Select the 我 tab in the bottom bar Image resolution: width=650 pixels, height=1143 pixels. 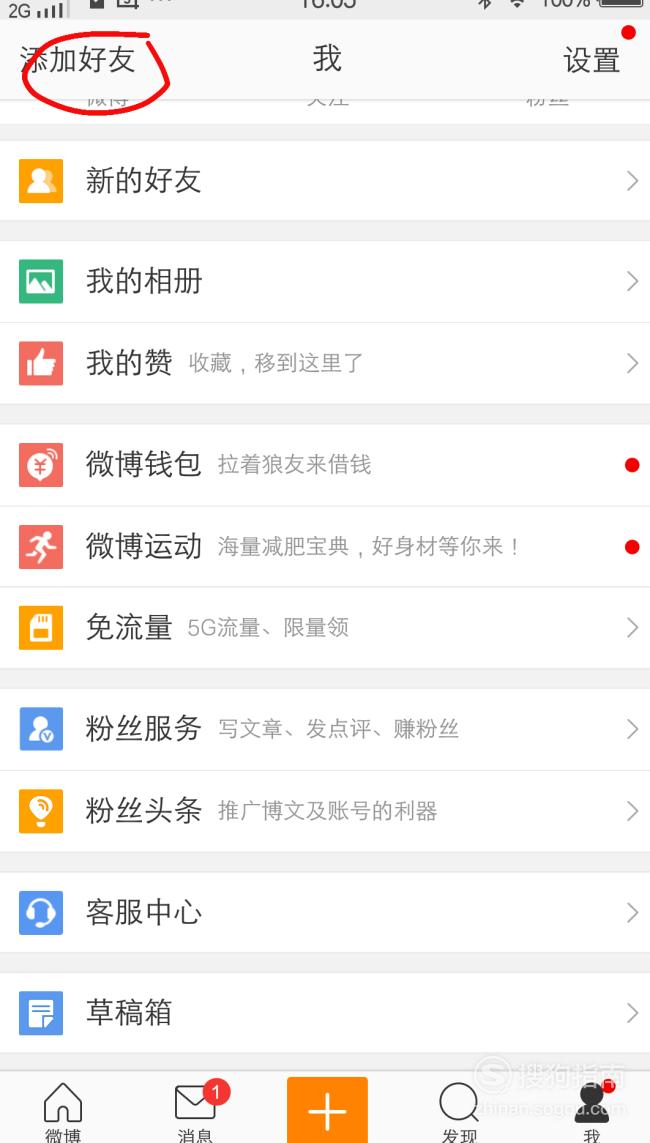(x=592, y=1110)
